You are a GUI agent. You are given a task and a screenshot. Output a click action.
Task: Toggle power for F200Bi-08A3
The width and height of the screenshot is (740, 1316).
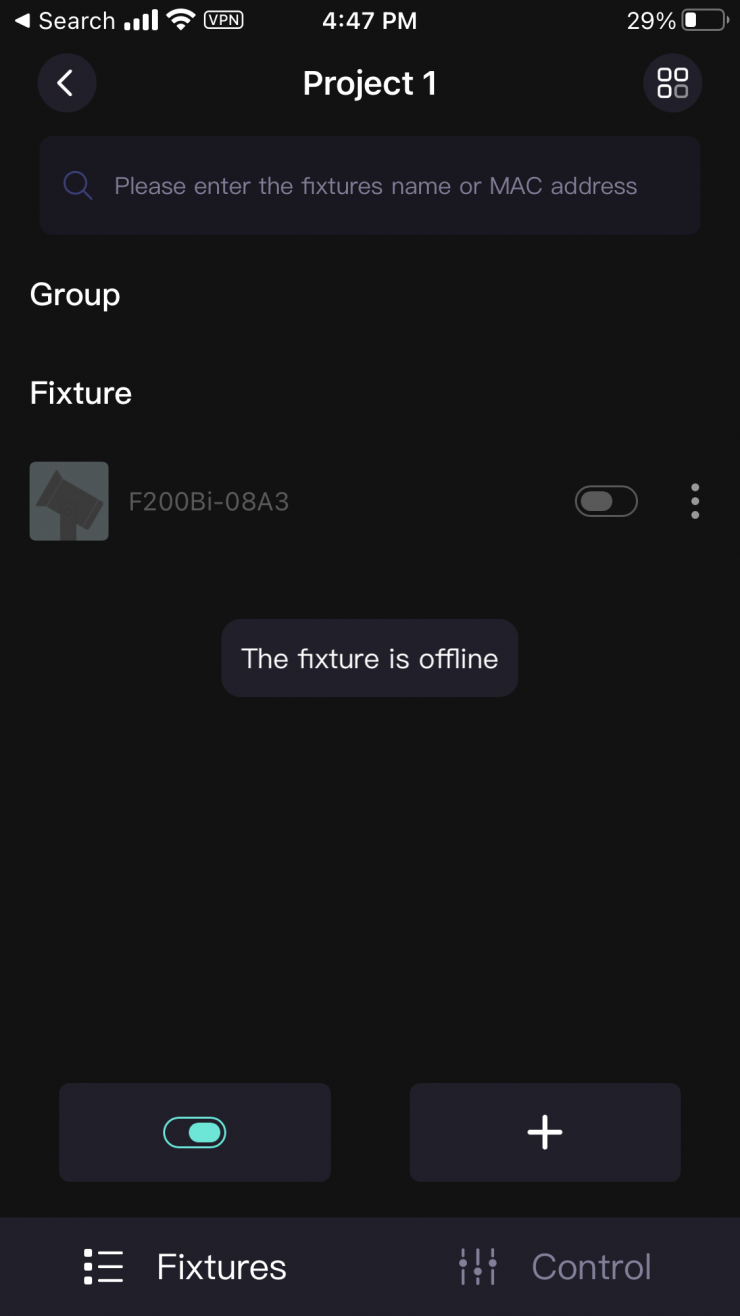(606, 501)
